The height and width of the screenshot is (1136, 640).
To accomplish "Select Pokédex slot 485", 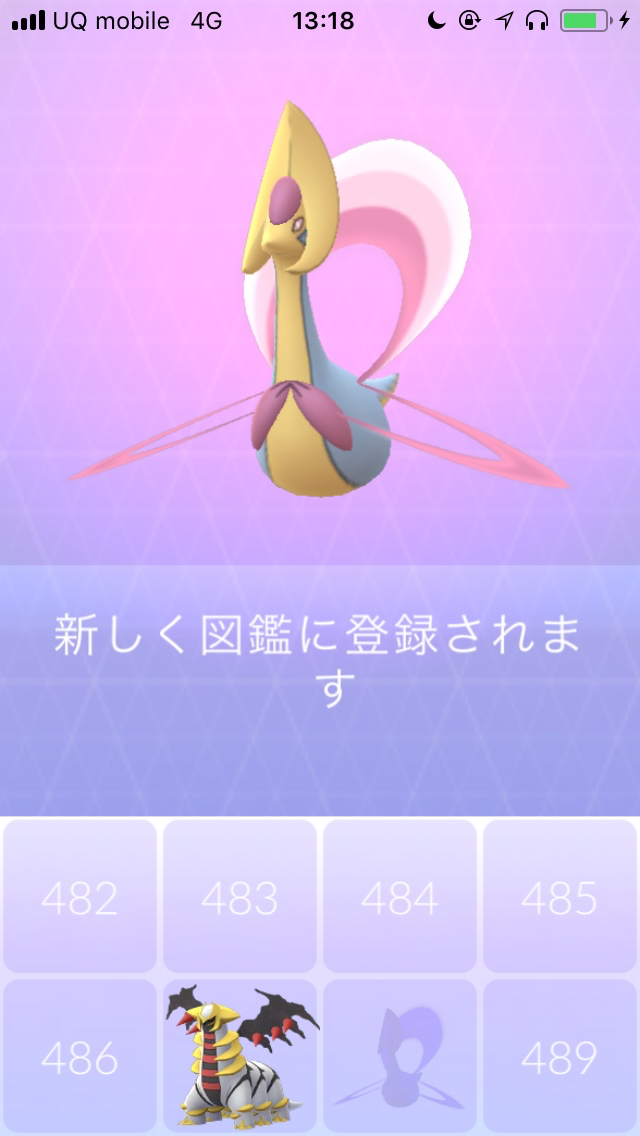I will [560, 898].
